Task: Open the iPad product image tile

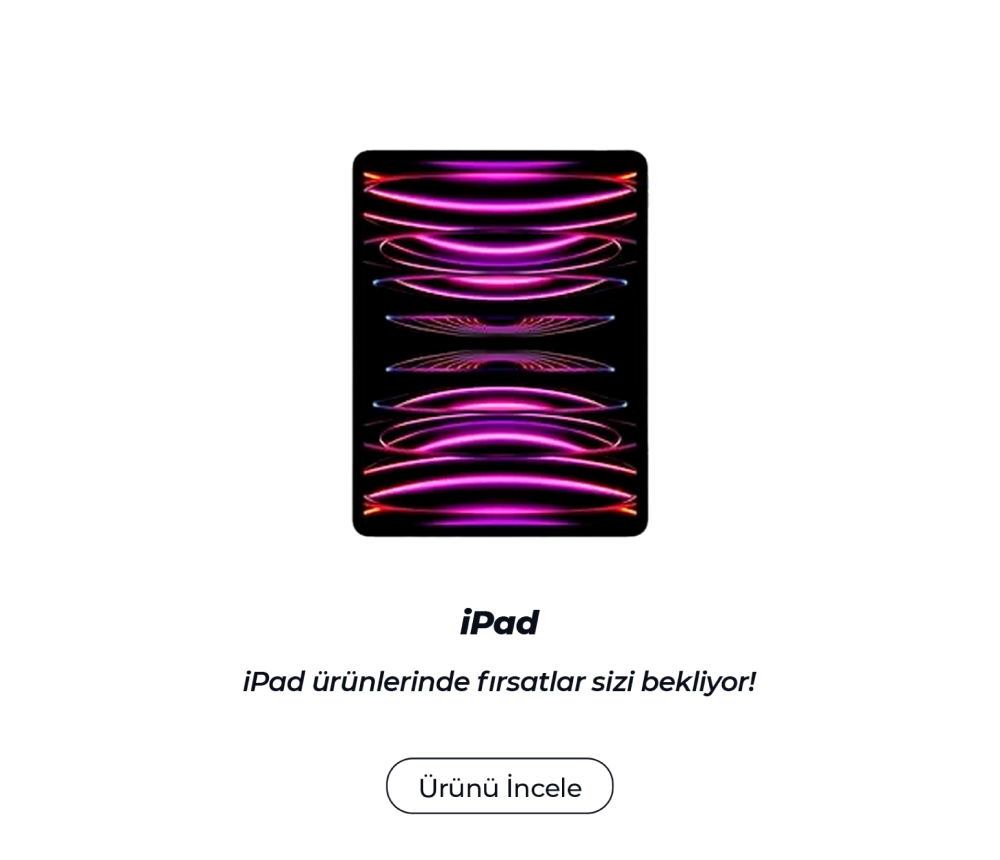Action: pyautogui.click(x=499, y=343)
